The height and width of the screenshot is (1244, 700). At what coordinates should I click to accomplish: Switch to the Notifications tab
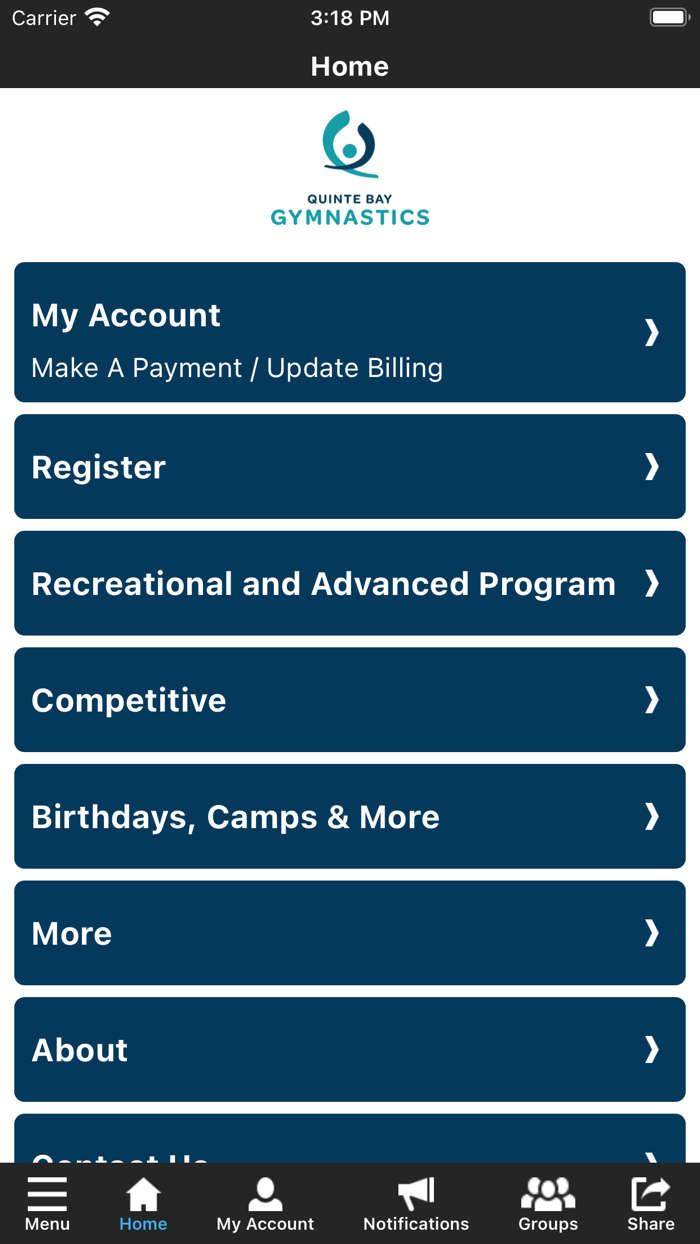click(x=416, y=1203)
